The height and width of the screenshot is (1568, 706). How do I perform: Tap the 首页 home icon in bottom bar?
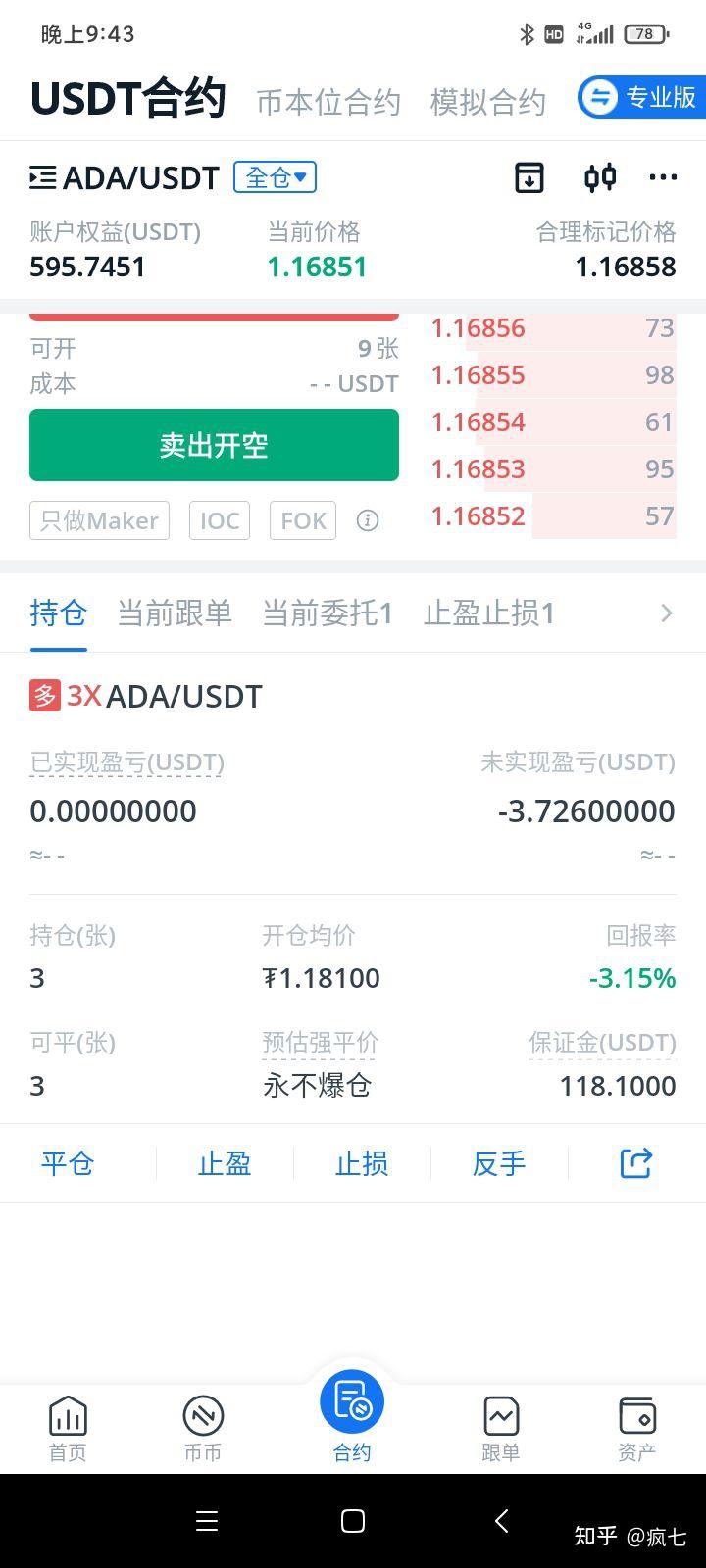67,1427
